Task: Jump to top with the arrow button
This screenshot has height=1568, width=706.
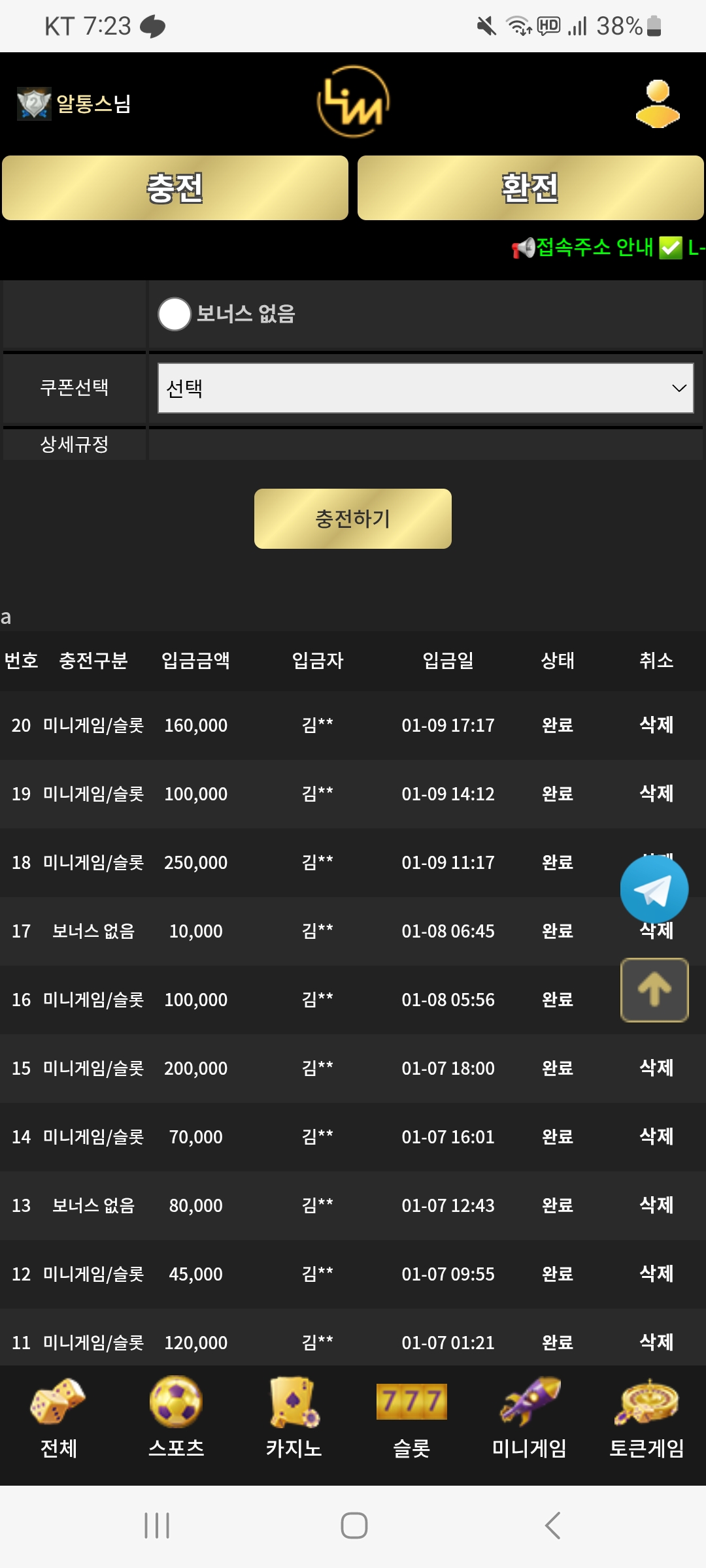Action: tap(654, 990)
